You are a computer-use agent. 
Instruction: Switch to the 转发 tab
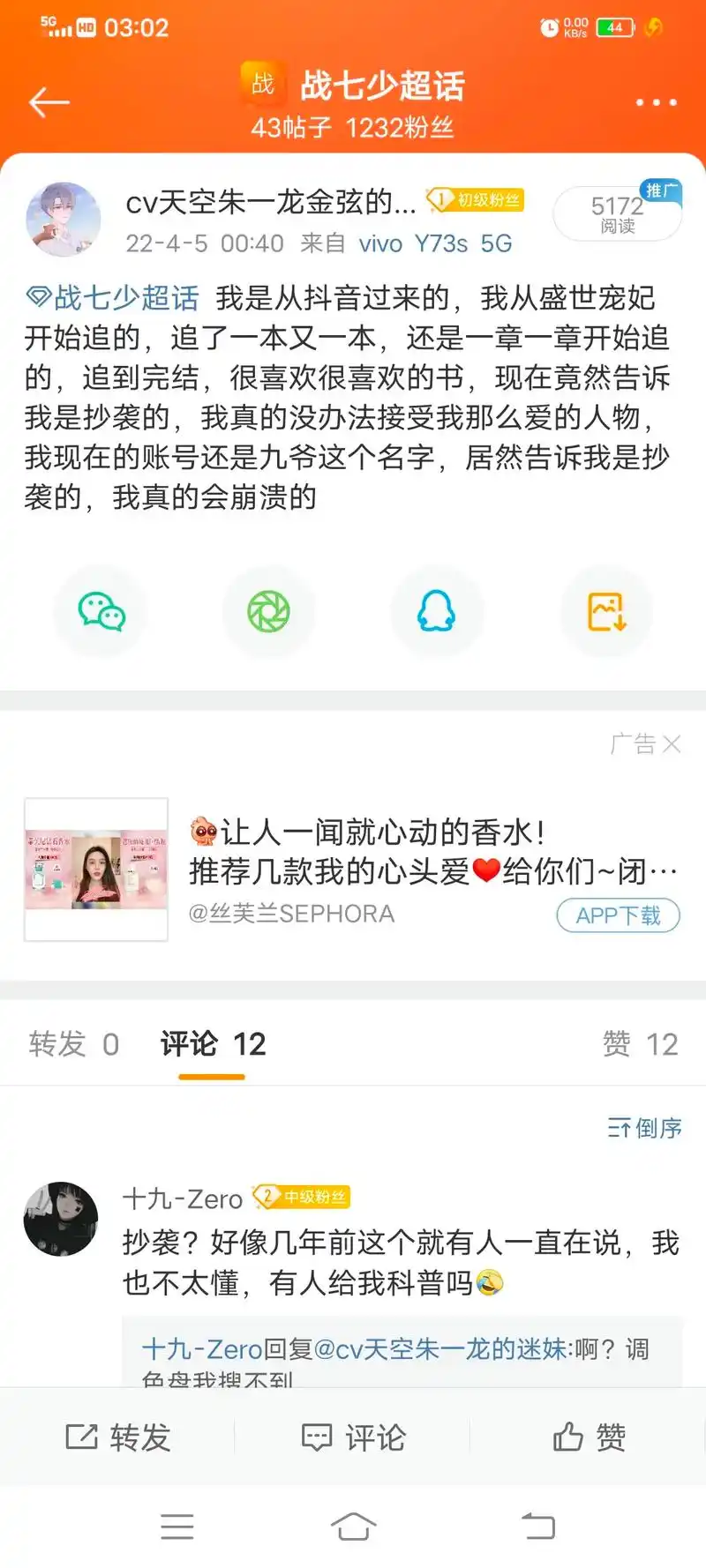tap(75, 1044)
